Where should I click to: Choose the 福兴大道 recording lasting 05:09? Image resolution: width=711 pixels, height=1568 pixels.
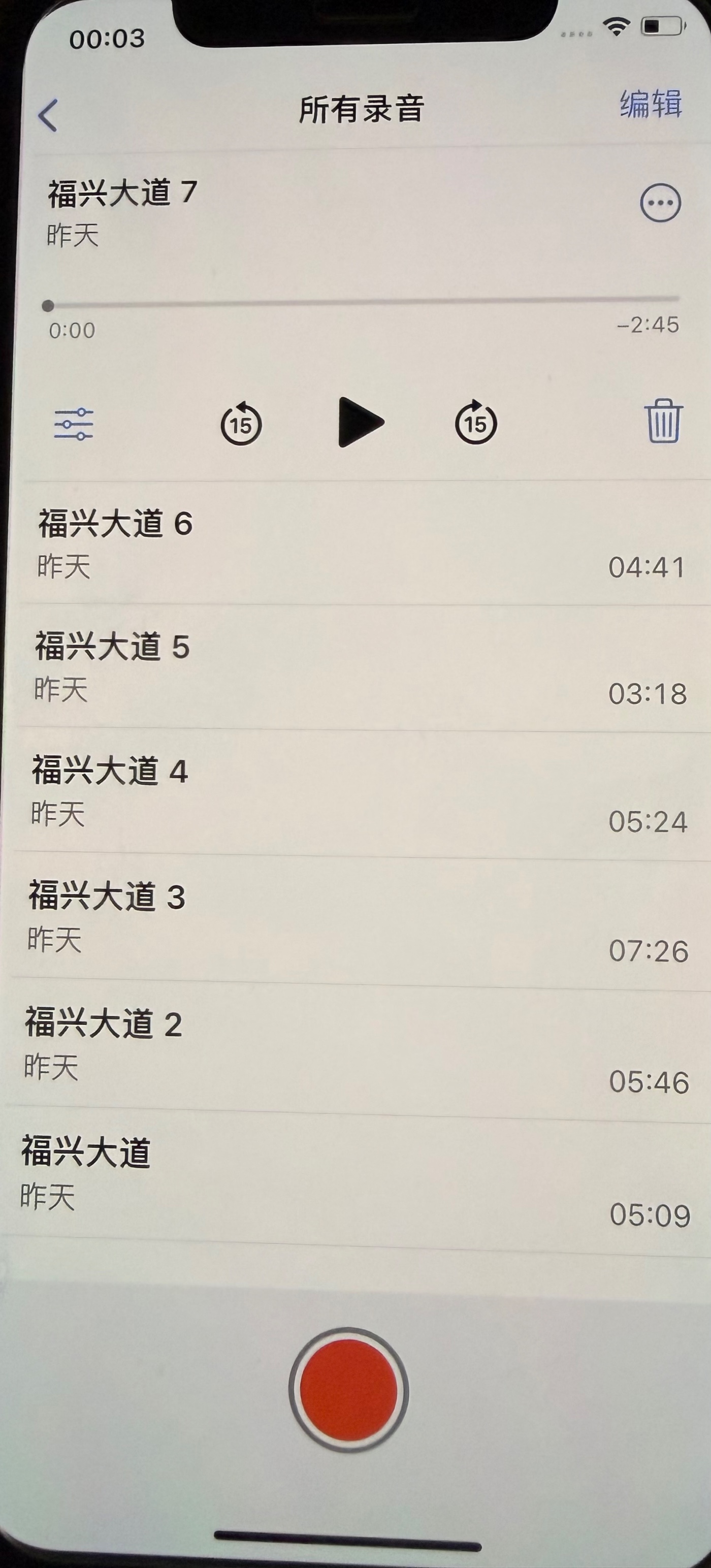point(353,1178)
